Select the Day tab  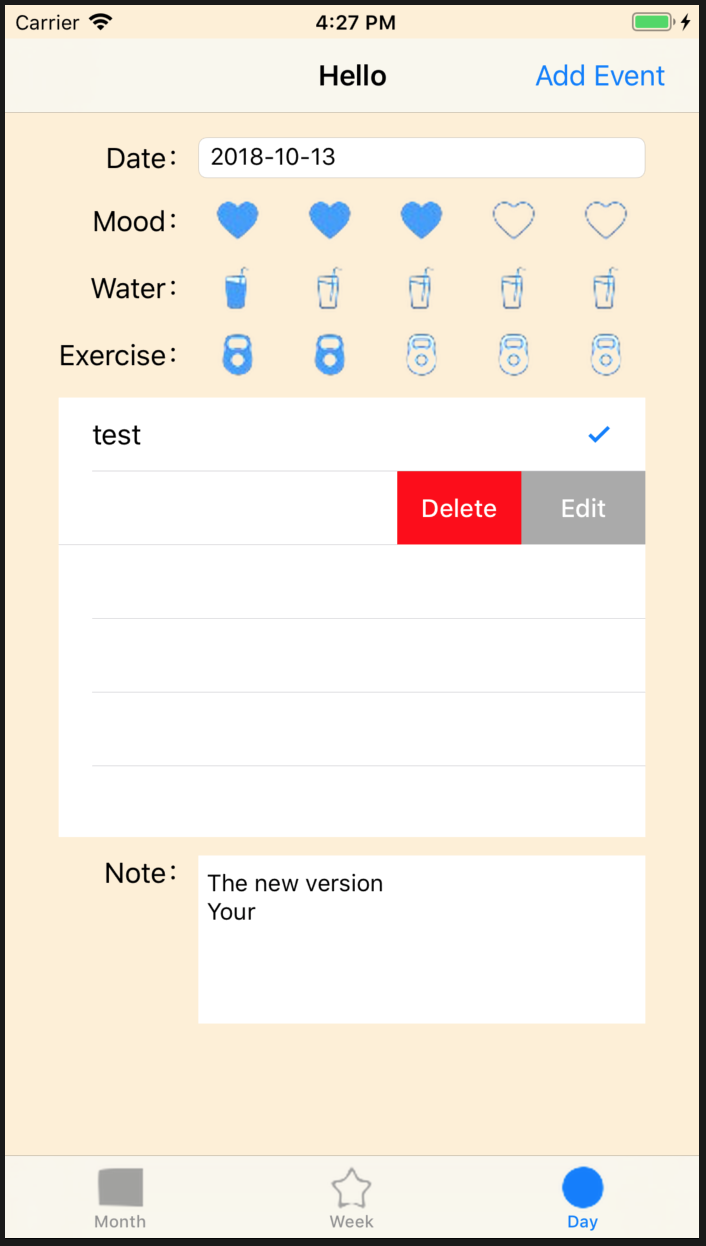582,1198
